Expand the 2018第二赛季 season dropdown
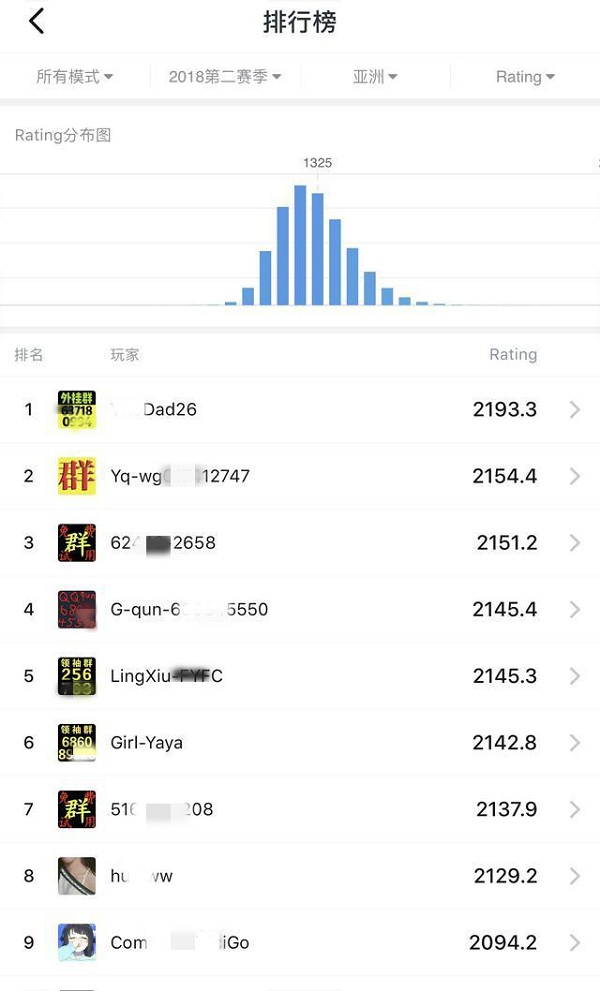600x991 pixels. coord(225,77)
